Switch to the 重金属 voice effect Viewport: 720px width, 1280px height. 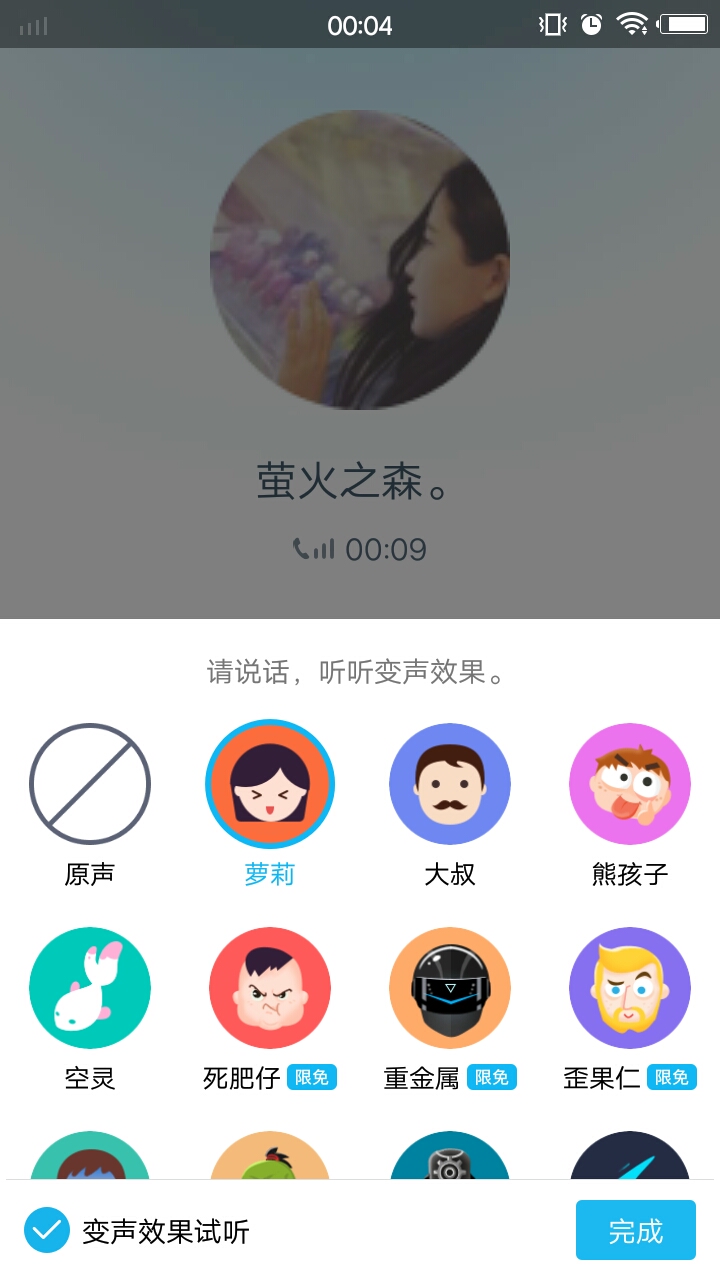[450, 988]
